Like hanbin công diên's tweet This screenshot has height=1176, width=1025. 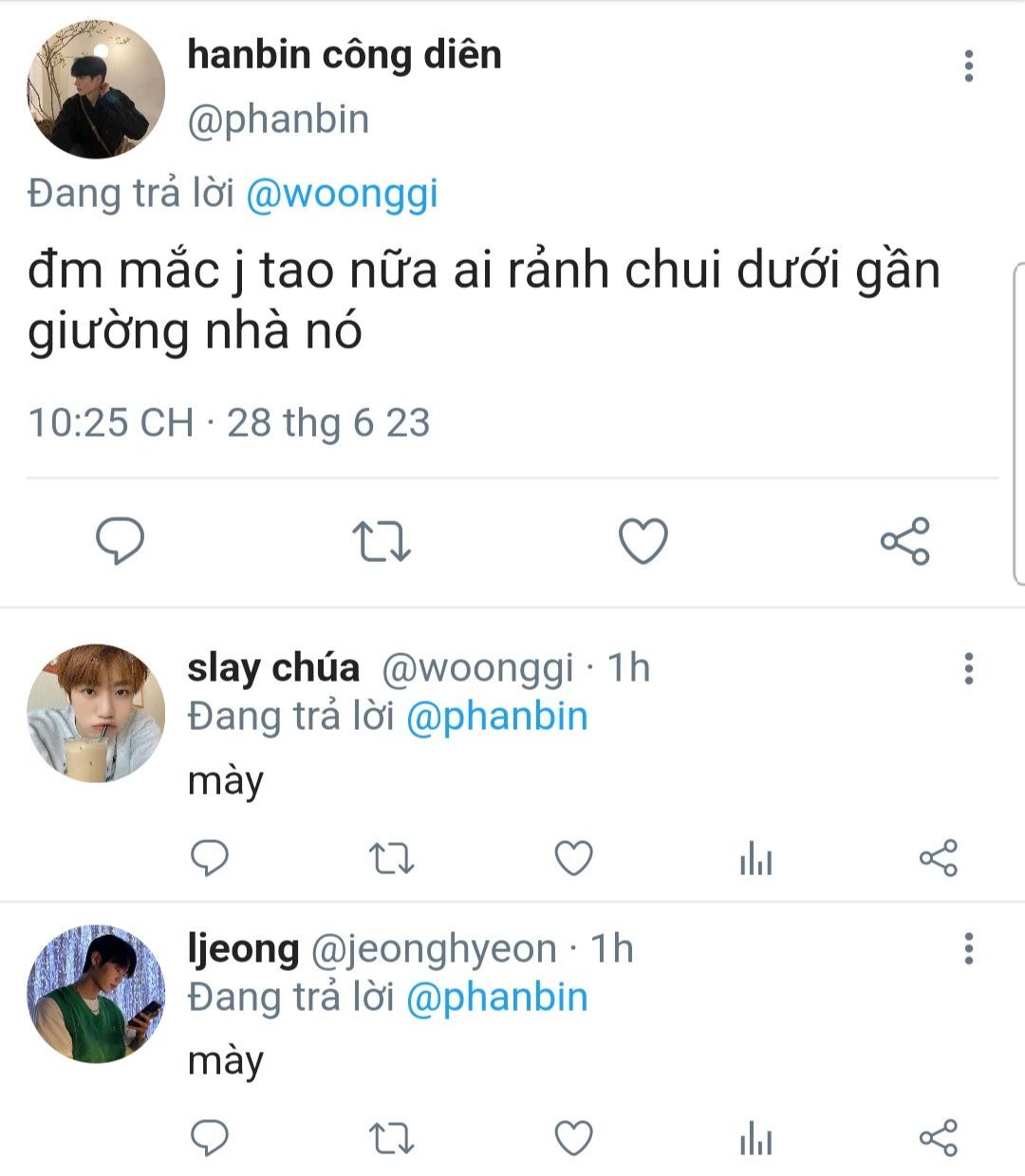click(x=643, y=541)
